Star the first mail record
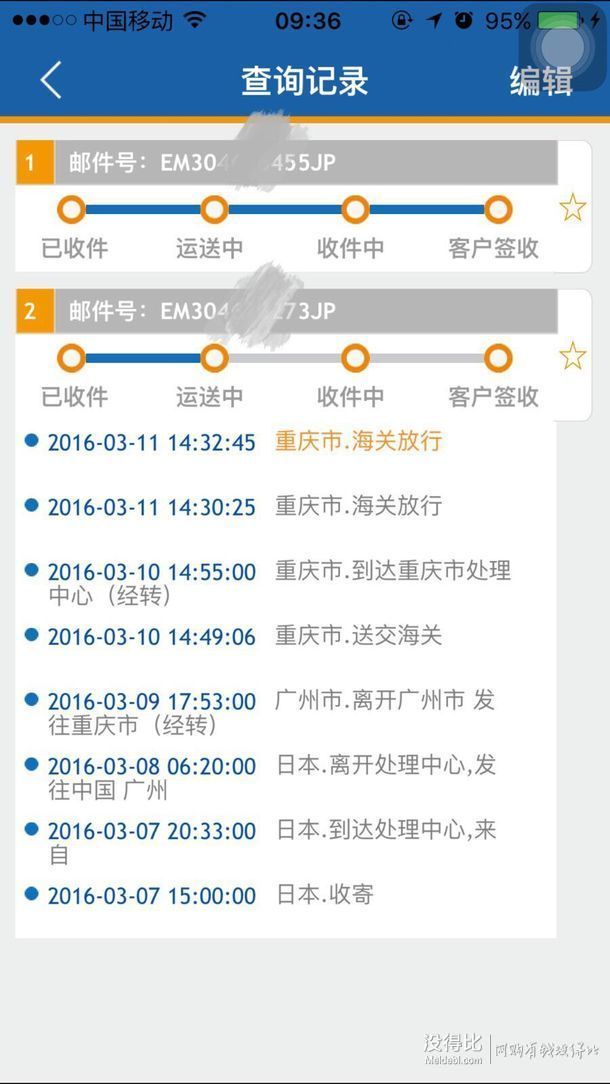The width and height of the screenshot is (610, 1084). click(573, 207)
